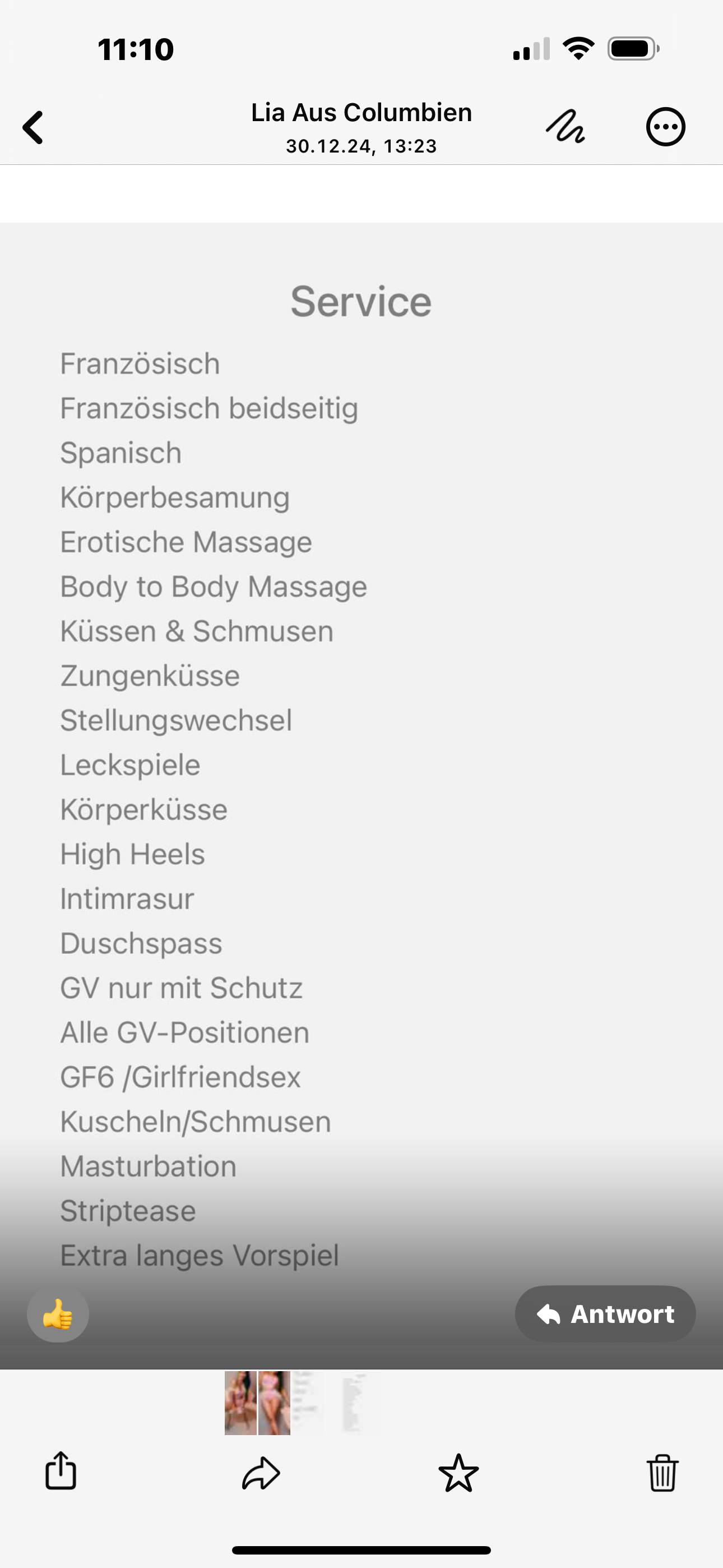Open the more options menu
The image size is (723, 1568).
click(665, 127)
